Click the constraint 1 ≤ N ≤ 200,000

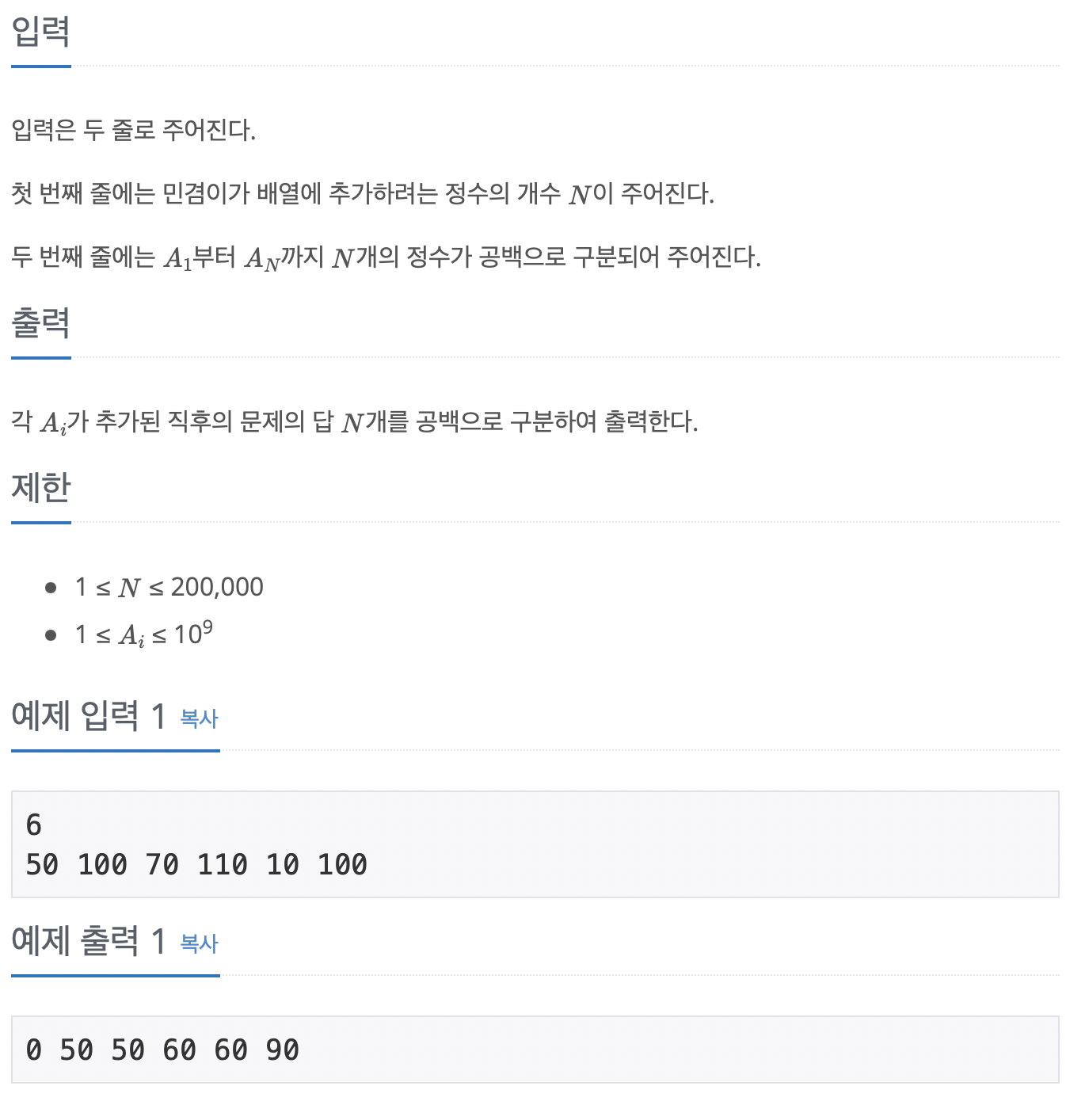tap(168, 587)
